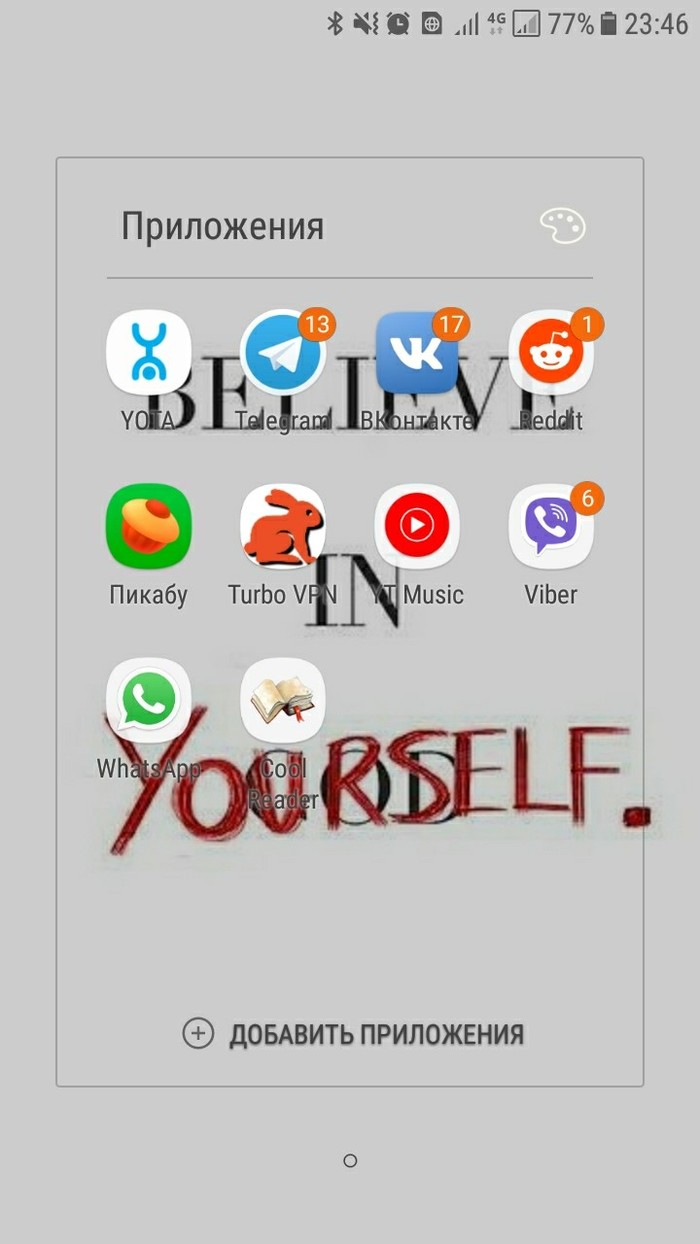Open YT Music
Viewport: 700px width, 1244px height.
(x=417, y=526)
